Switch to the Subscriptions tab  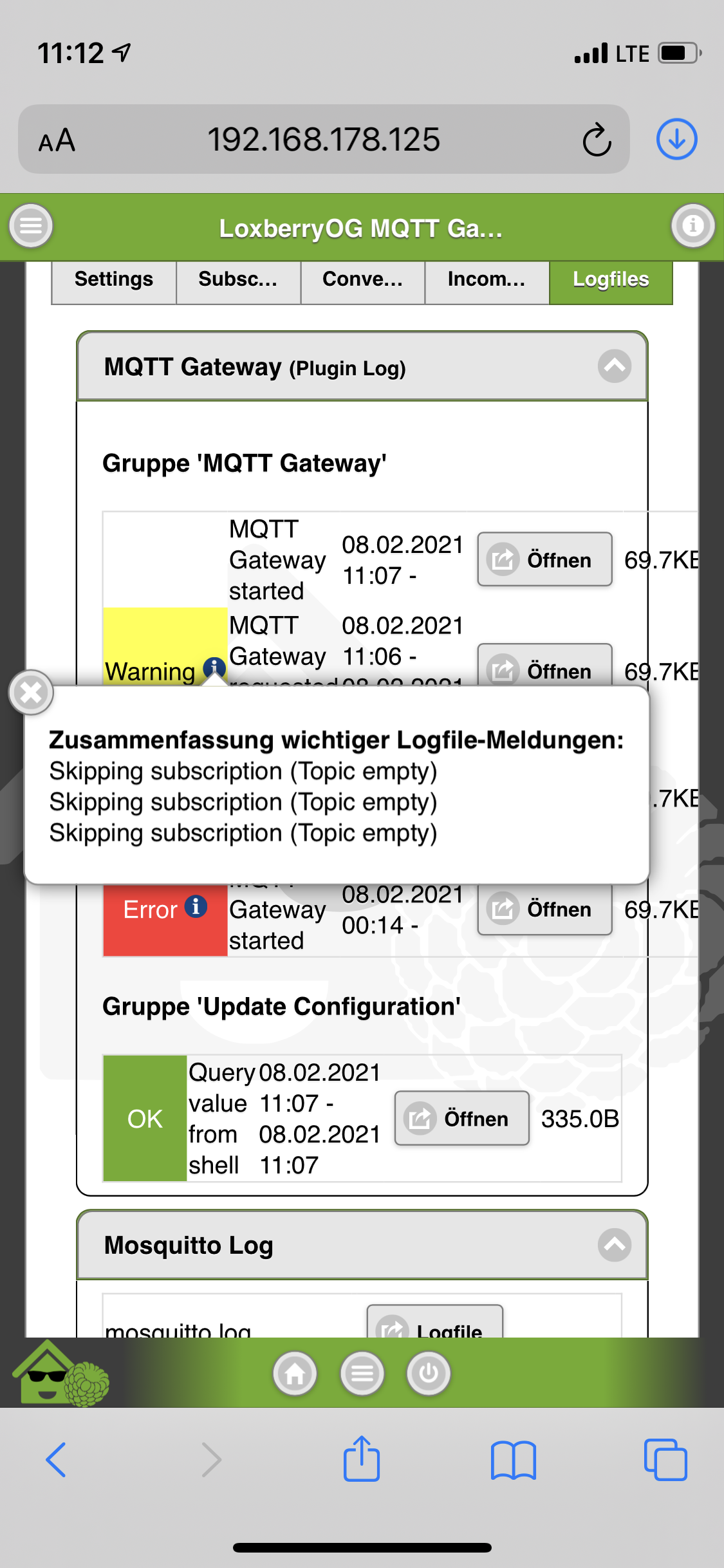pyautogui.click(x=238, y=280)
